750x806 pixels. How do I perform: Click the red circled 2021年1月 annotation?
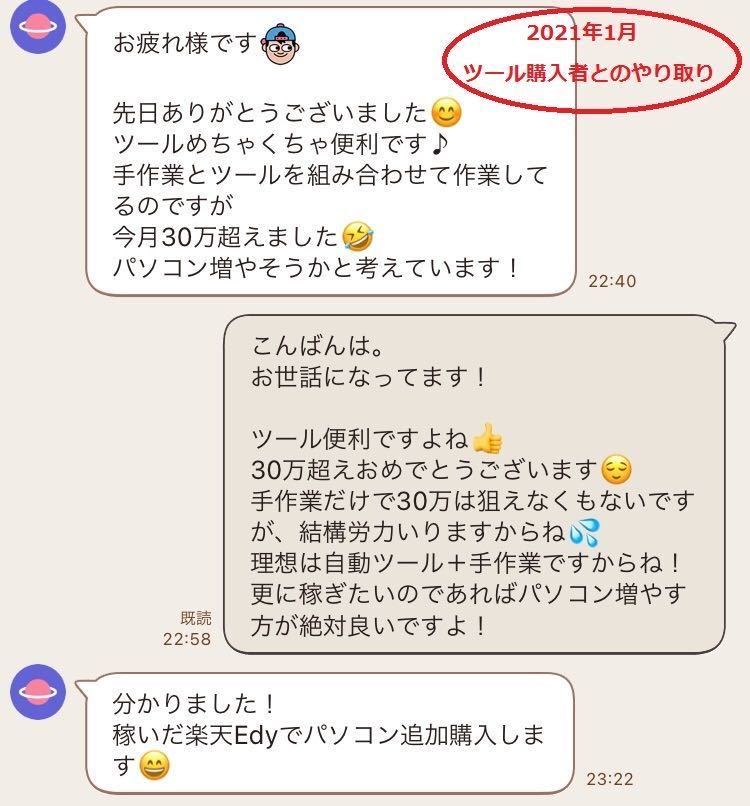(x=583, y=33)
